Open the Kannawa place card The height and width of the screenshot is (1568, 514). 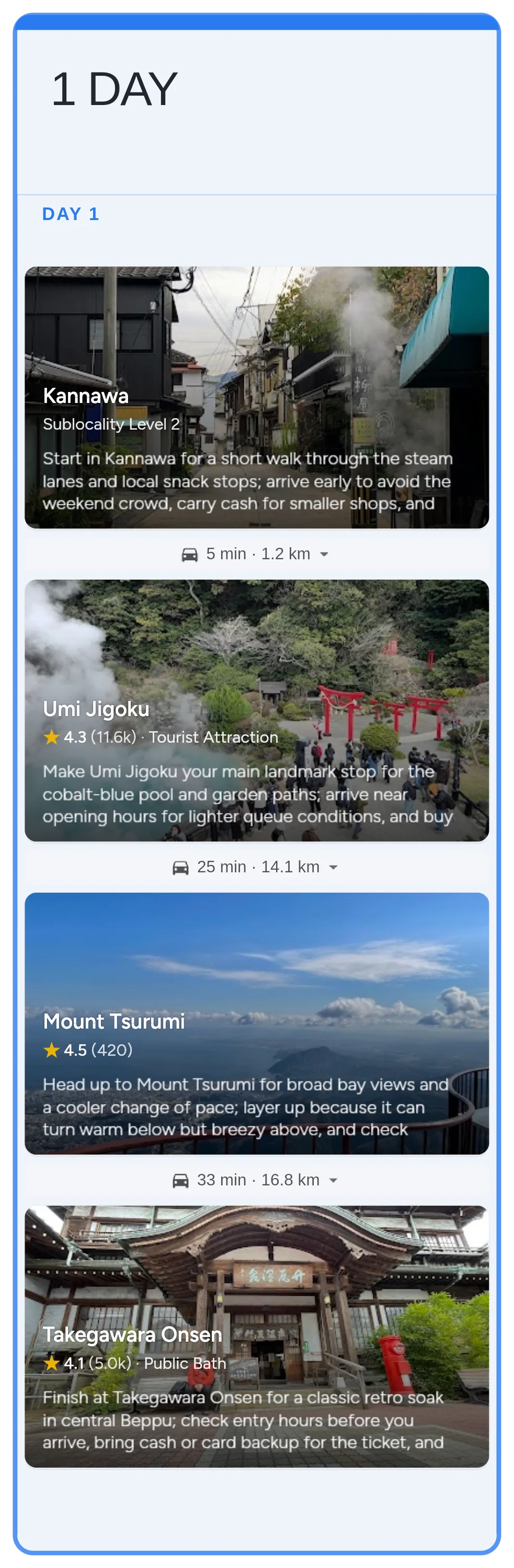[x=256, y=397]
